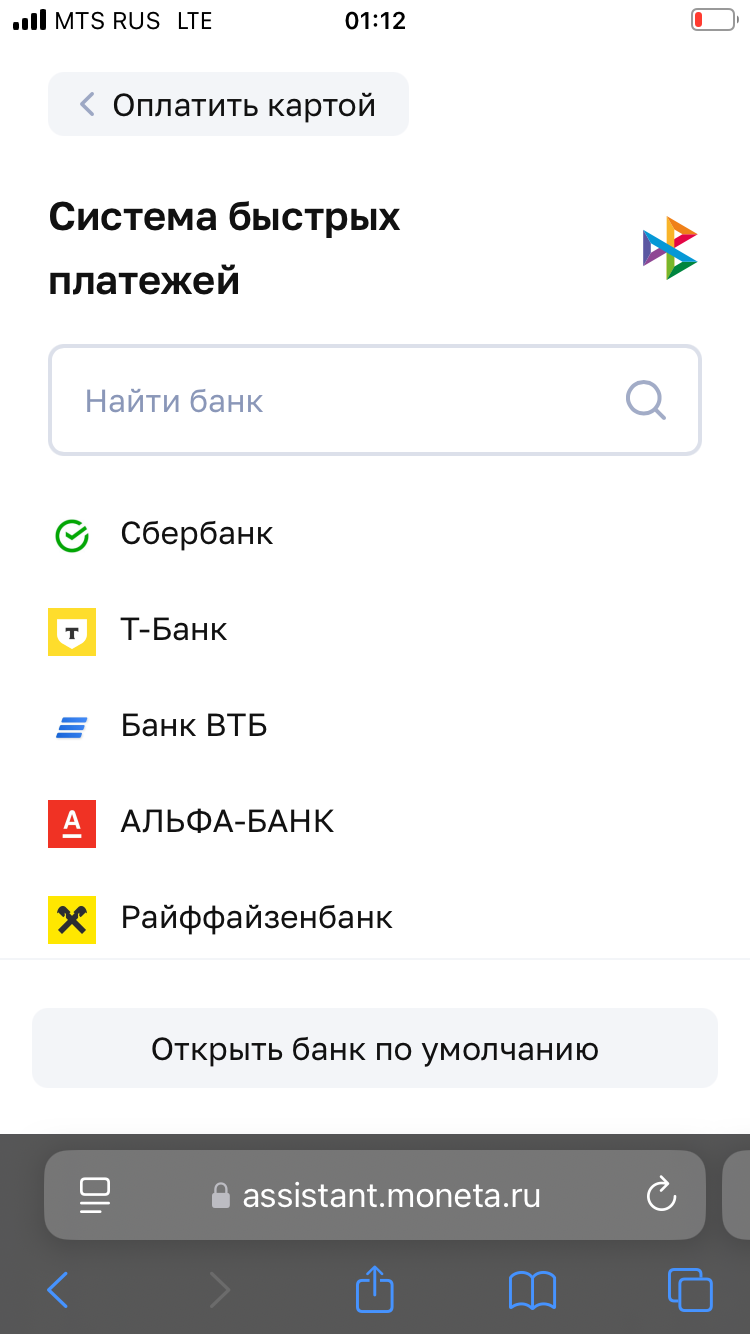Reload the assistant.moneta.ru page
Viewport: 750px width, 1334px height.
tap(661, 1195)
